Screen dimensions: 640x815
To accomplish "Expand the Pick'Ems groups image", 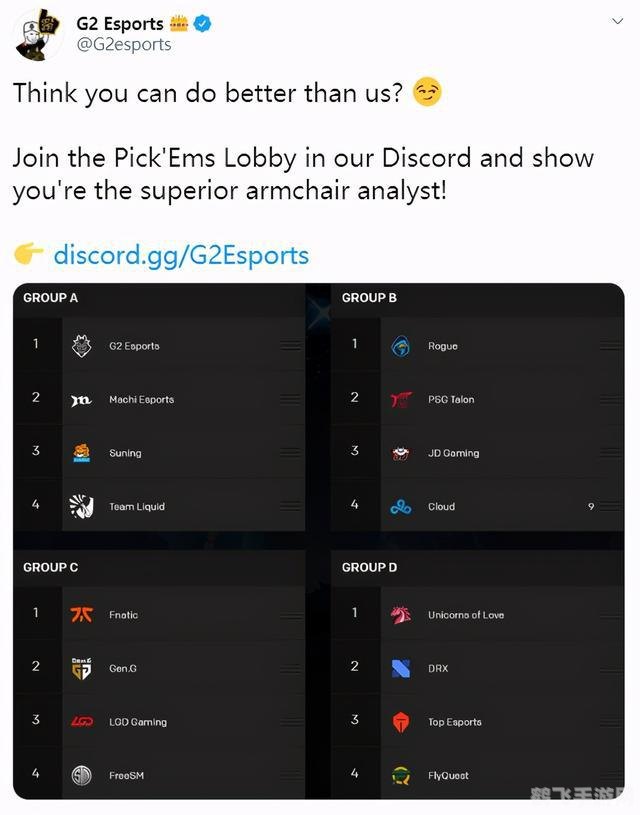I will (318, 540).
